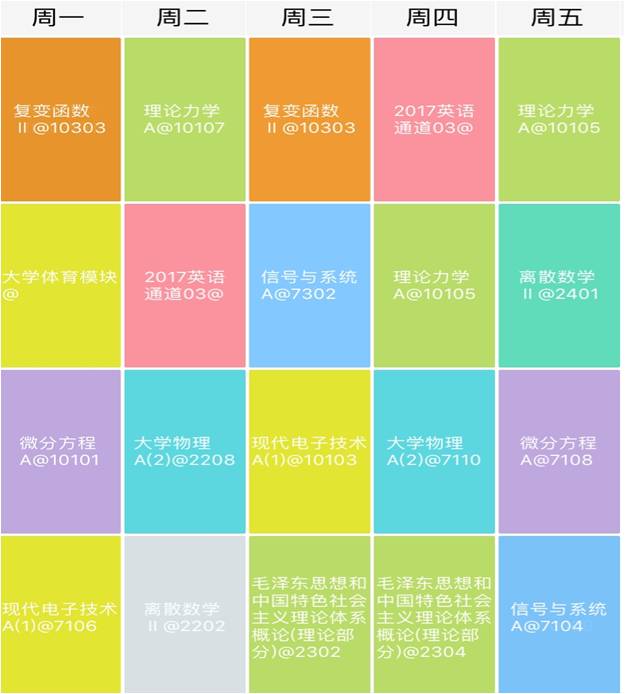625x694 pixels.
Task: View details for 信号与系统 A@7104
Action: coord(559,616)
